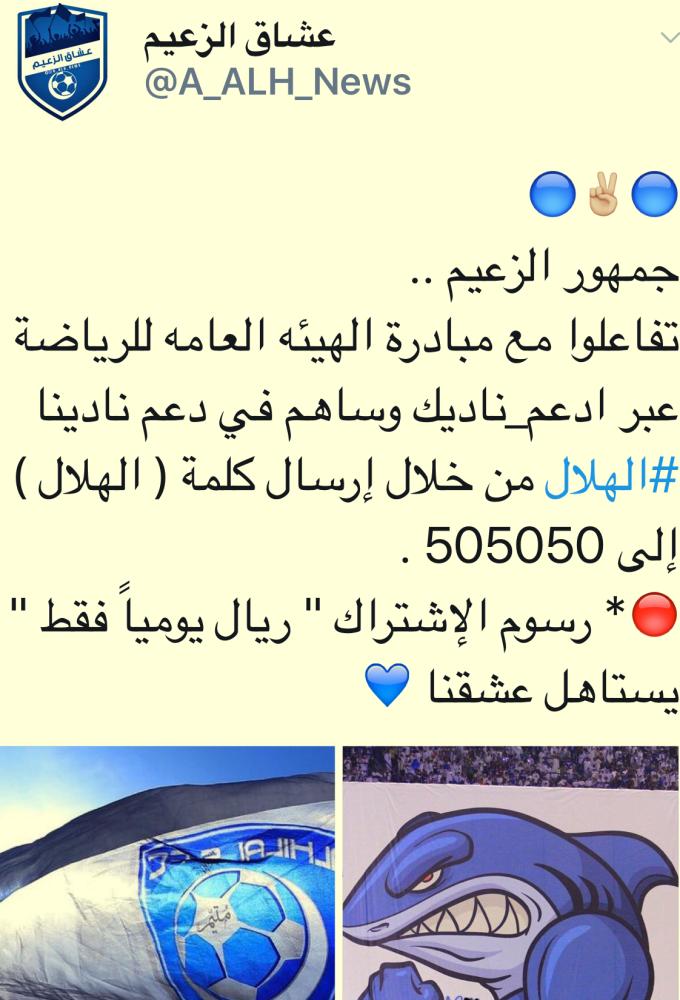
Task: Visit the @A_ALH_News account
Action: pos(278,82)
